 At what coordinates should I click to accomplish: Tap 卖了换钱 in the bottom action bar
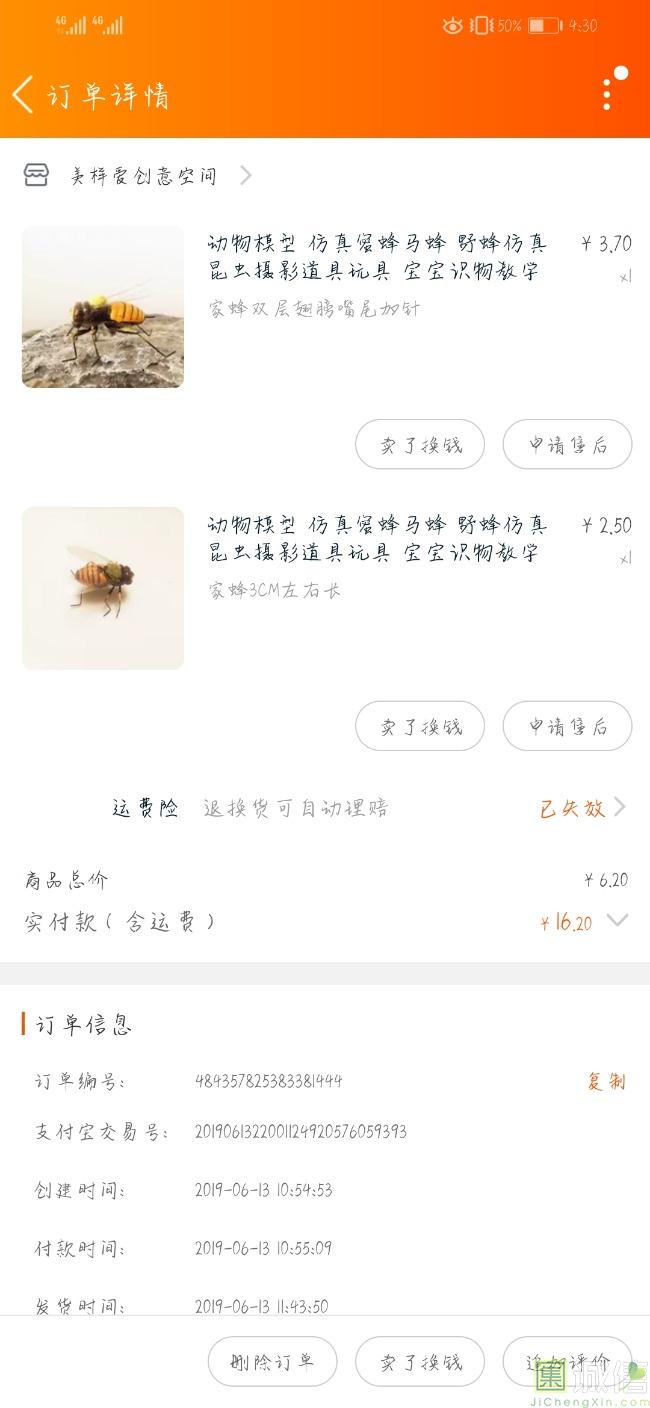coord(420,1362)
